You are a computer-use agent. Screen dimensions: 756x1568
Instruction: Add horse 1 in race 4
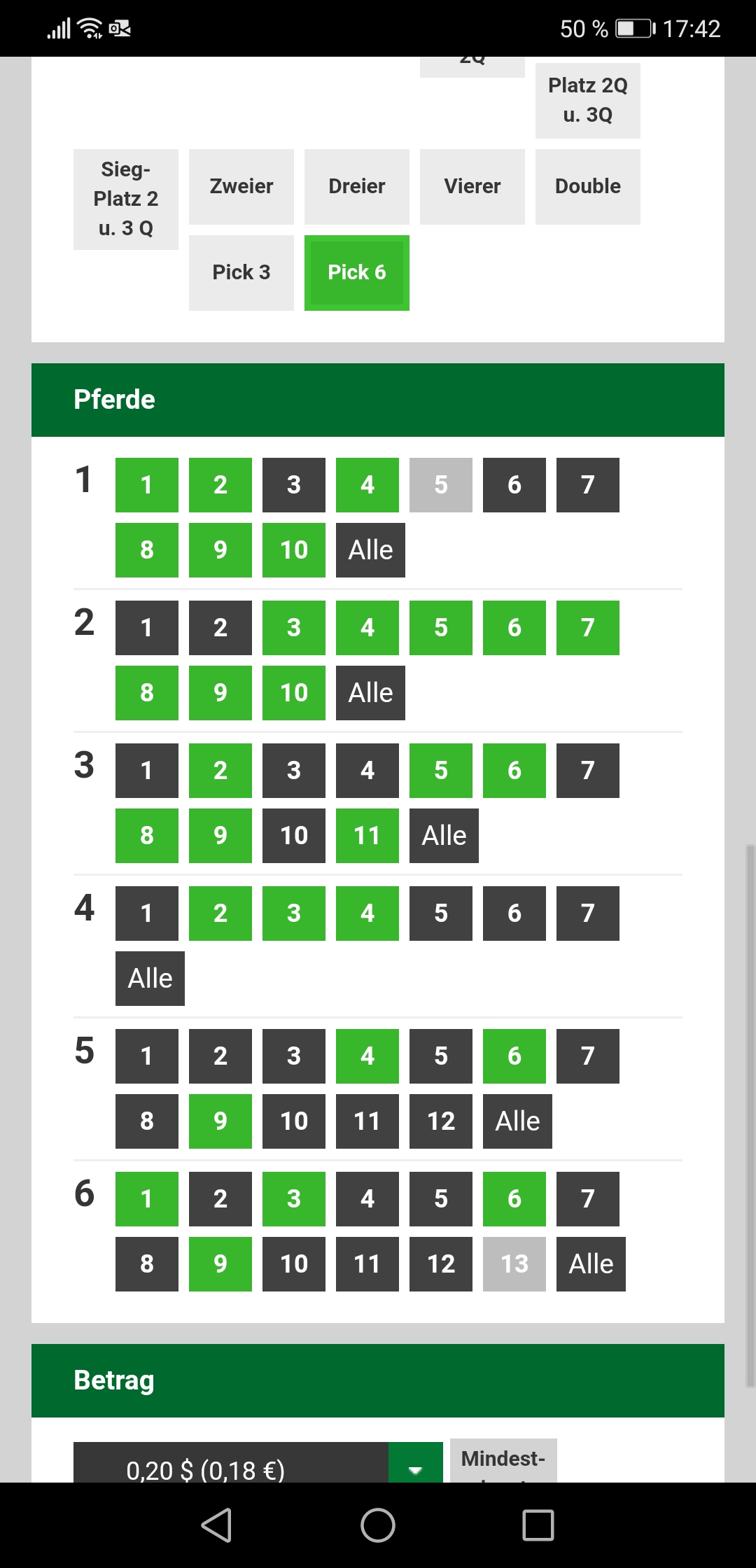[147, 913]
